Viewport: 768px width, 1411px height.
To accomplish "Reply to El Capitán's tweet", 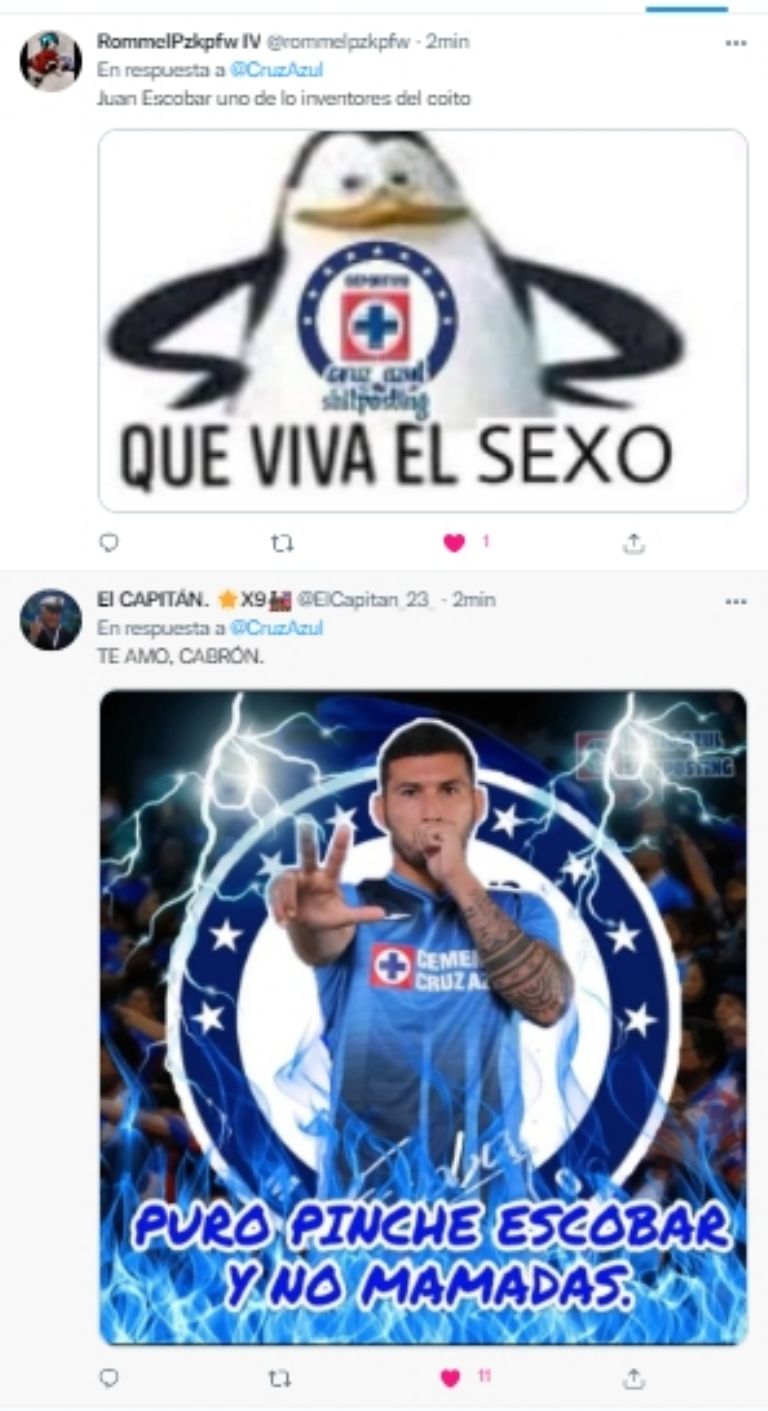I will tap(110, 1378).
